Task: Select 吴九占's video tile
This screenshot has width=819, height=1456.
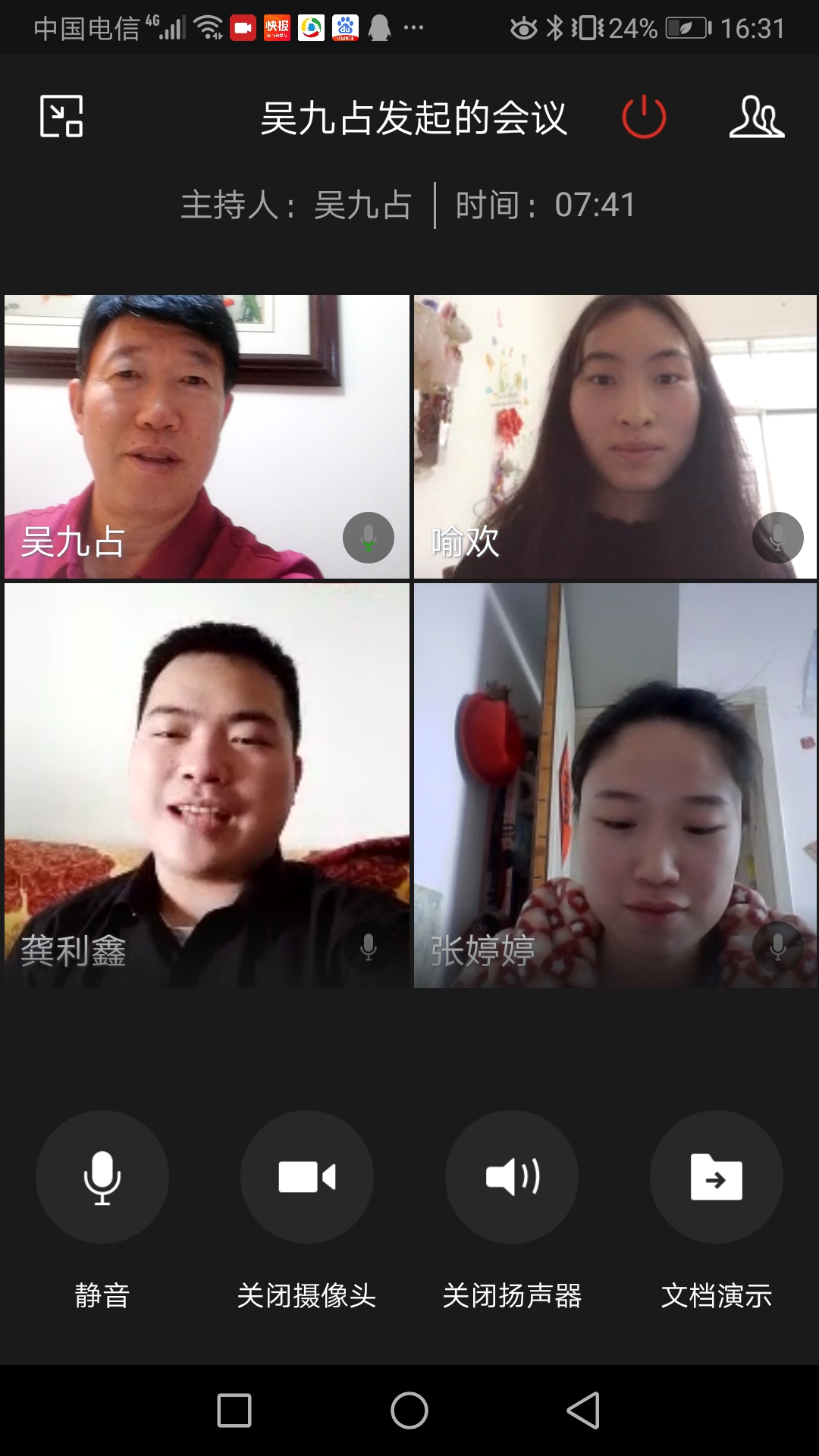Action: coord(206,436)
